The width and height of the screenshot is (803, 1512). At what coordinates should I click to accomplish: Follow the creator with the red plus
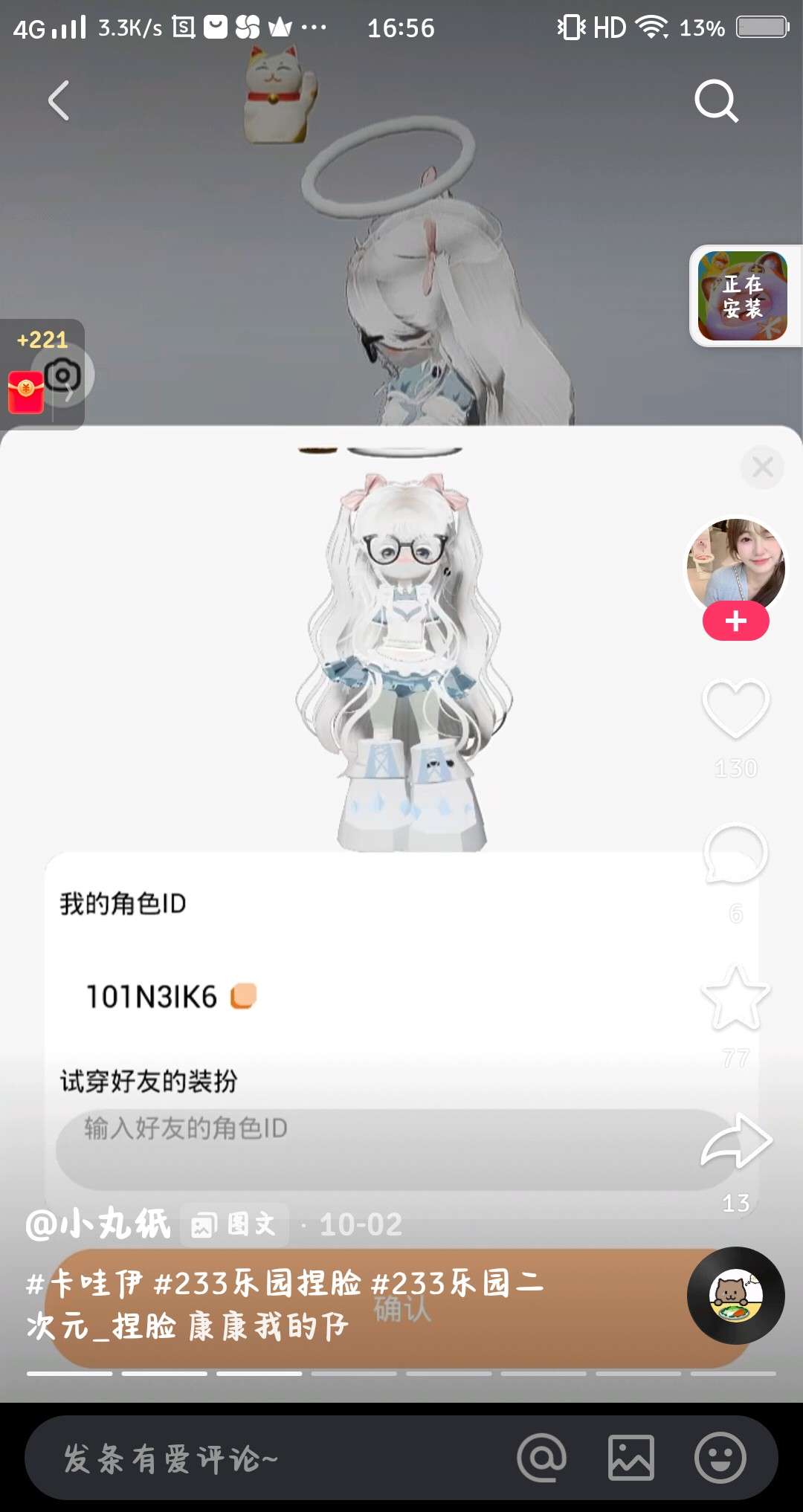point(735,621)
